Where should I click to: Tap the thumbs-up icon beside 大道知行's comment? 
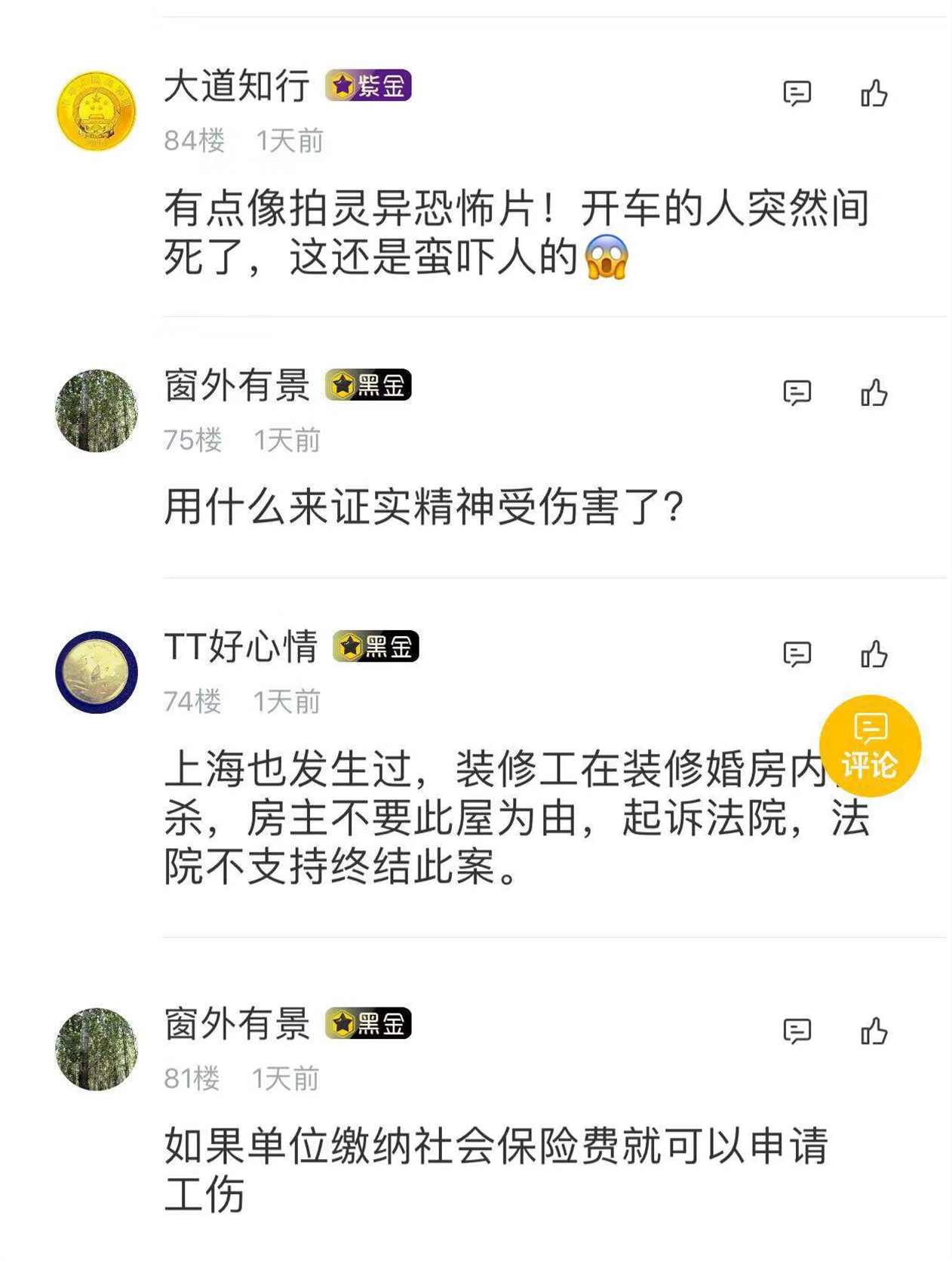(874, 92)
